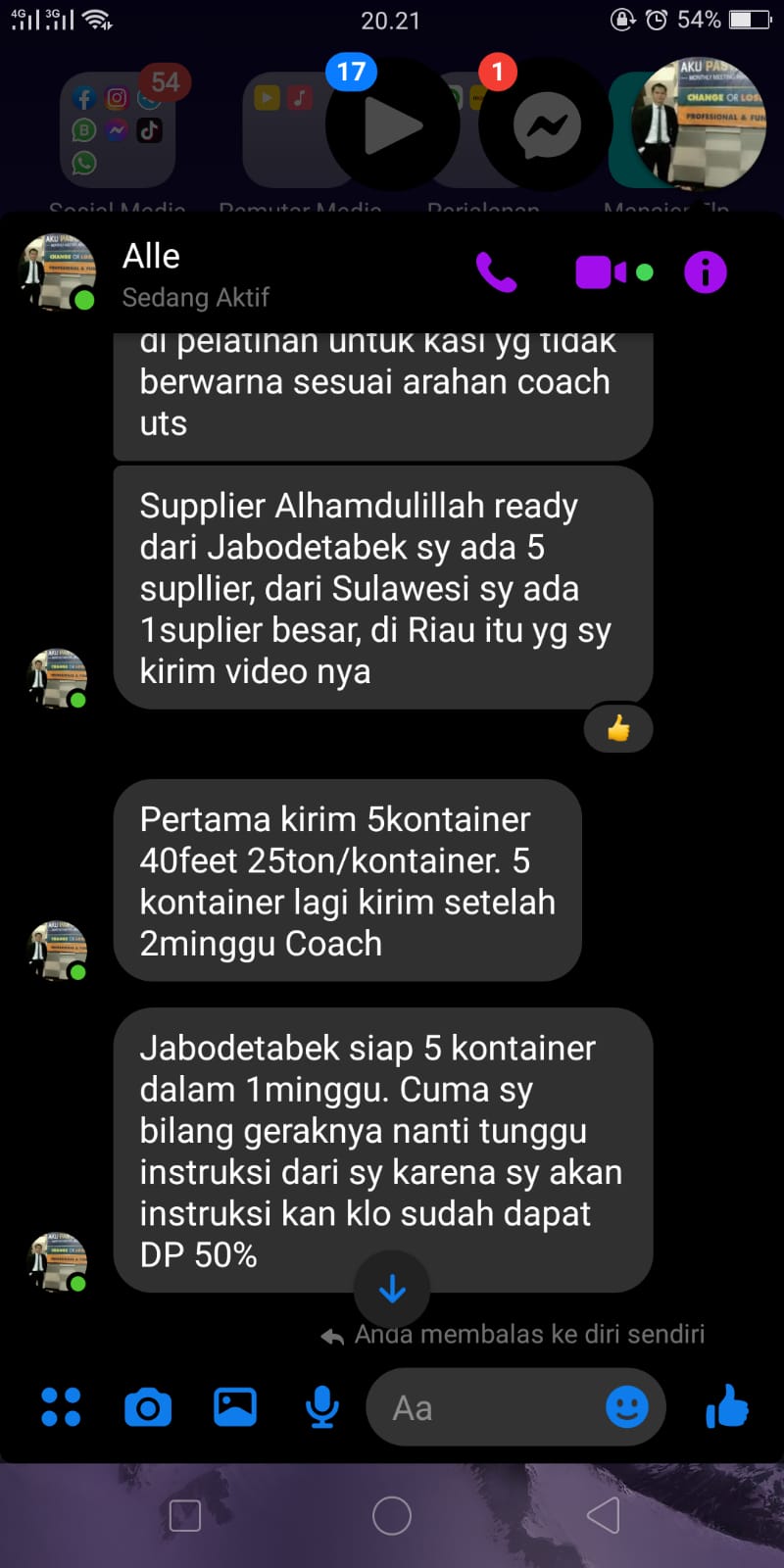Go to the home screen
The image size is (784, 1568).
(x=392, y=1515)
